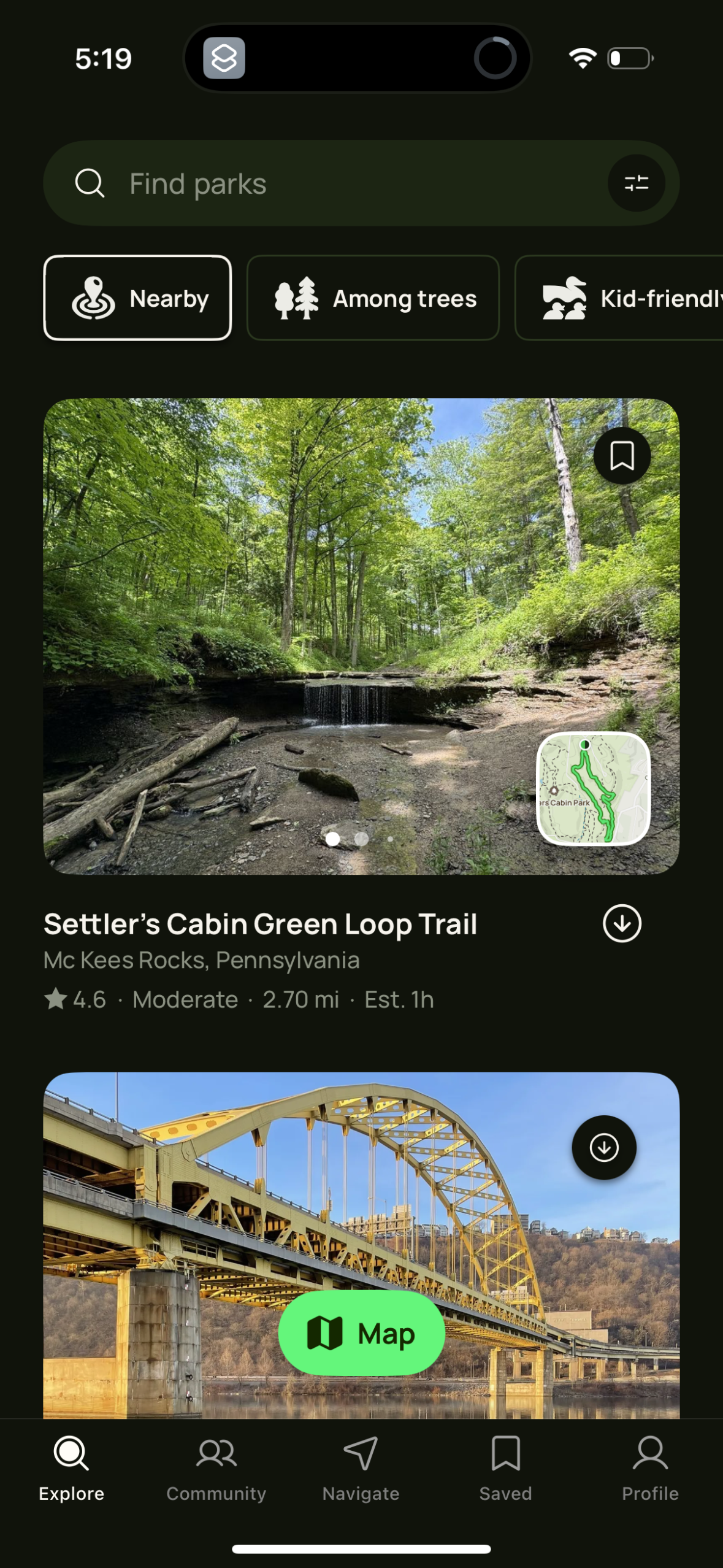This screenshot has width=723, height=1568.
Task: Open the search filters icon
Action: coord(636,182)
